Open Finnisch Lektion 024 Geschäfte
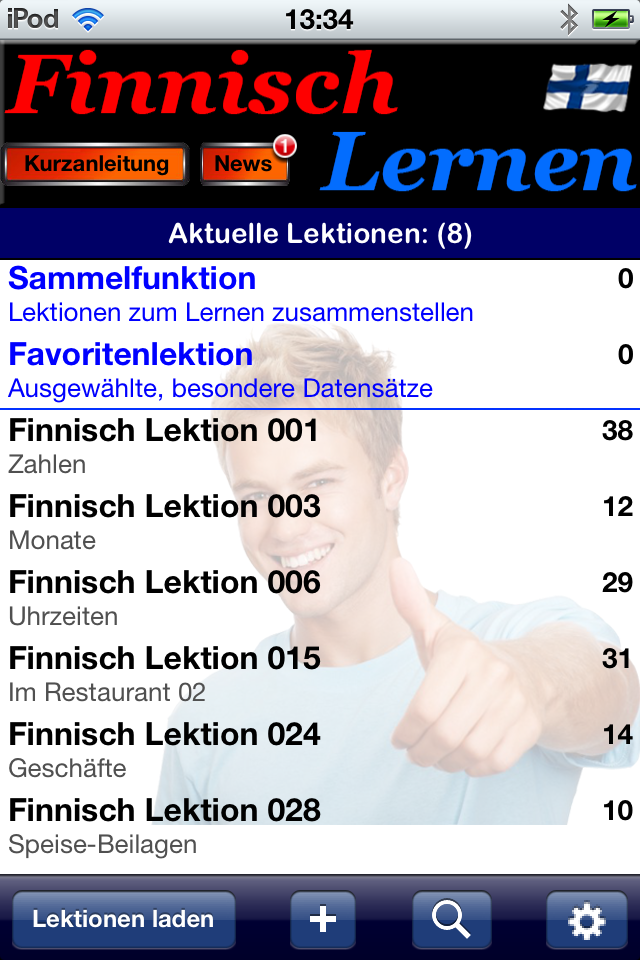This screenshot has width=640, height=960. [320, 751]
